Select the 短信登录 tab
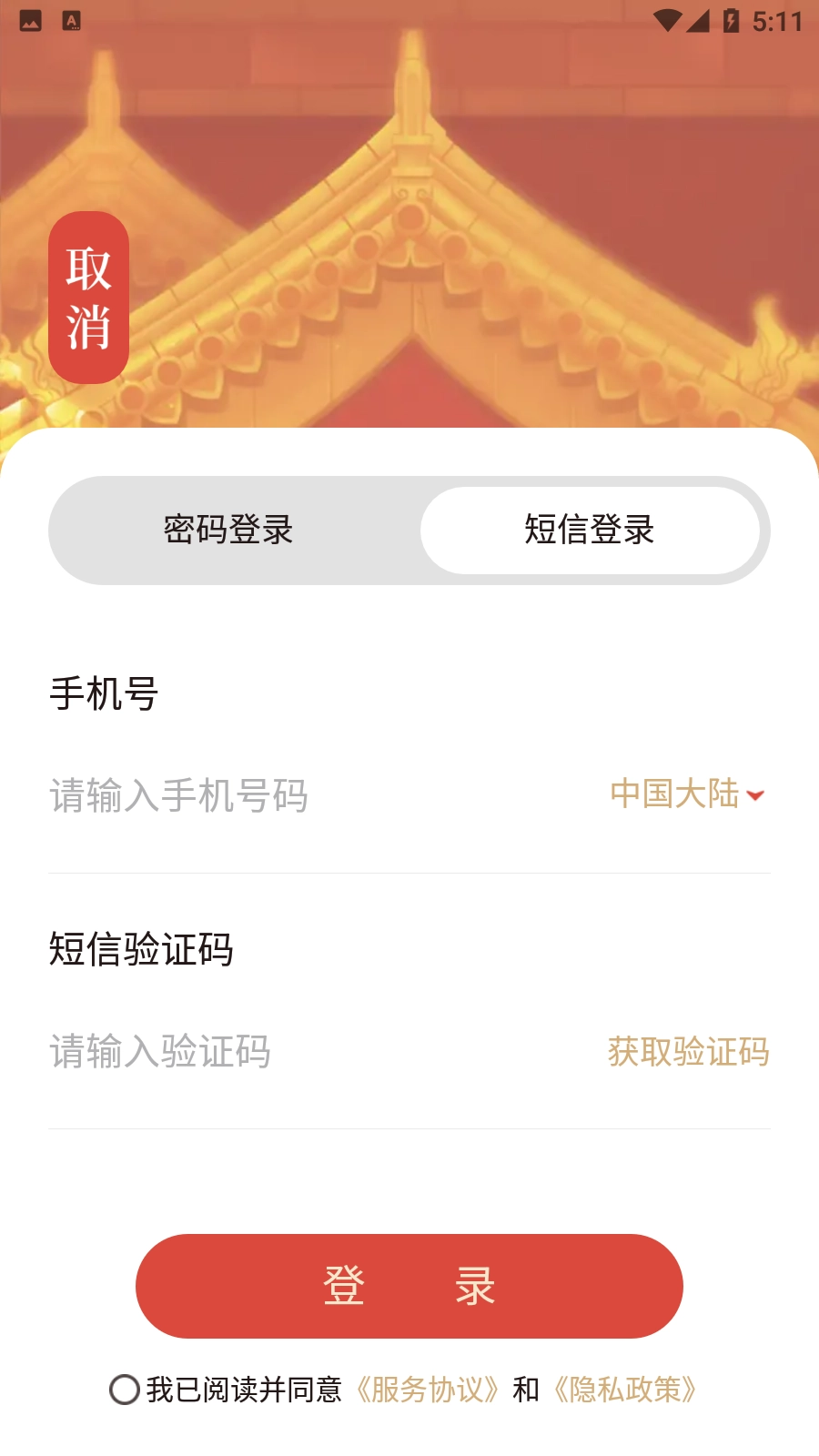Screen dimensions: 819x1456 coord(590,530)
